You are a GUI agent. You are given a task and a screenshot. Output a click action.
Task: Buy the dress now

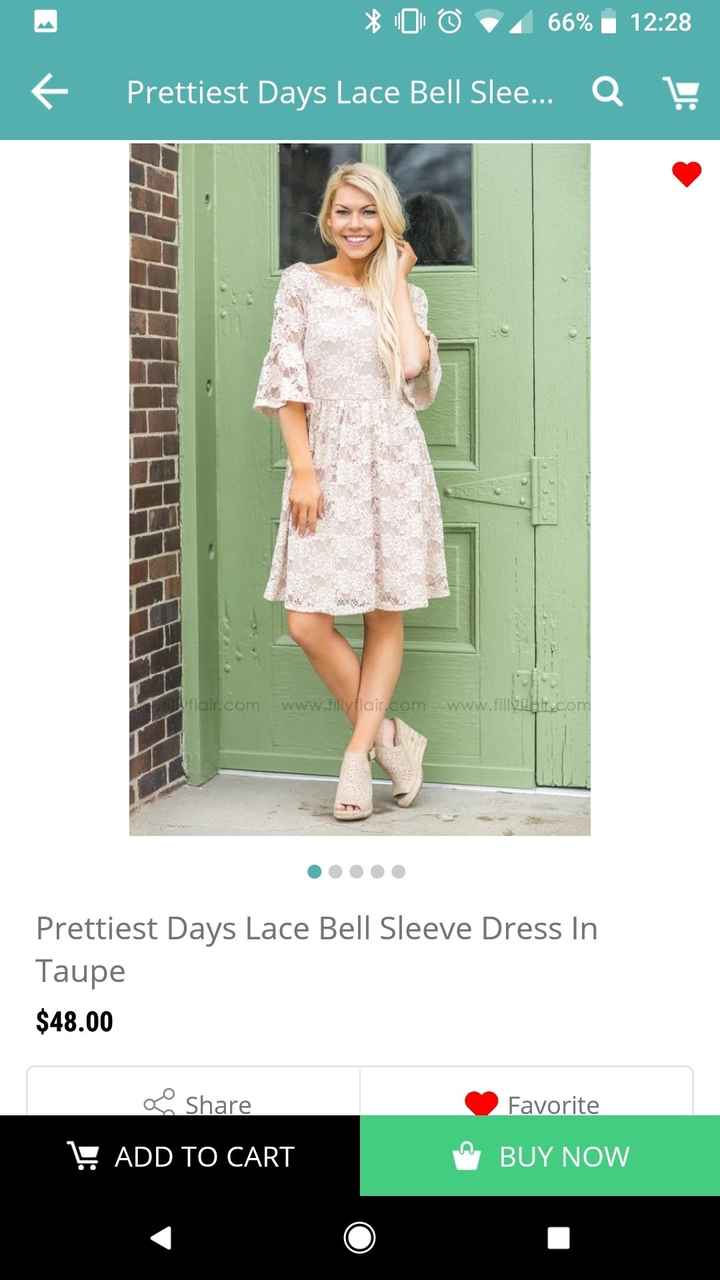coord(540,1156)
